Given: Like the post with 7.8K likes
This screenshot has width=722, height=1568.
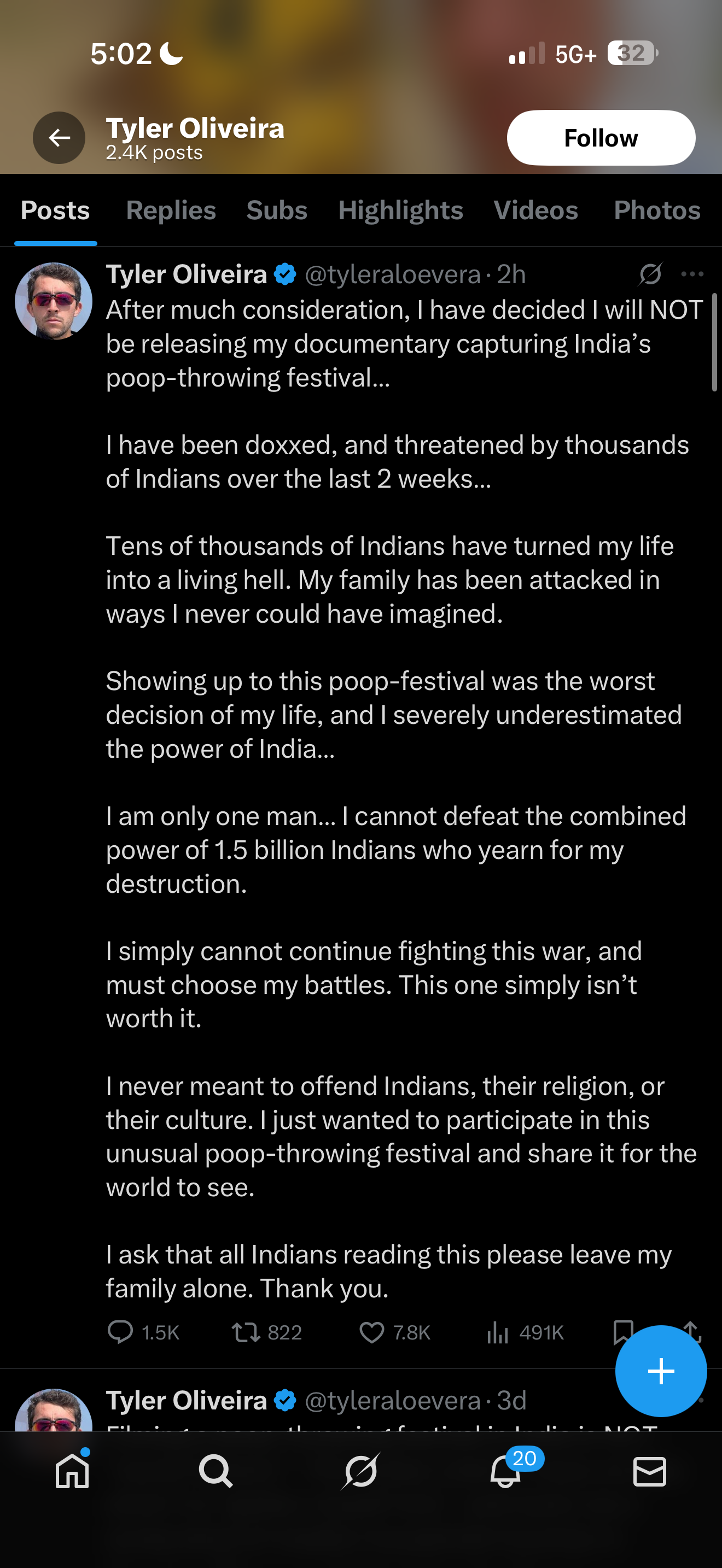Looking at the screenshot, I should pyautogui.click(x=371, y=1332).
